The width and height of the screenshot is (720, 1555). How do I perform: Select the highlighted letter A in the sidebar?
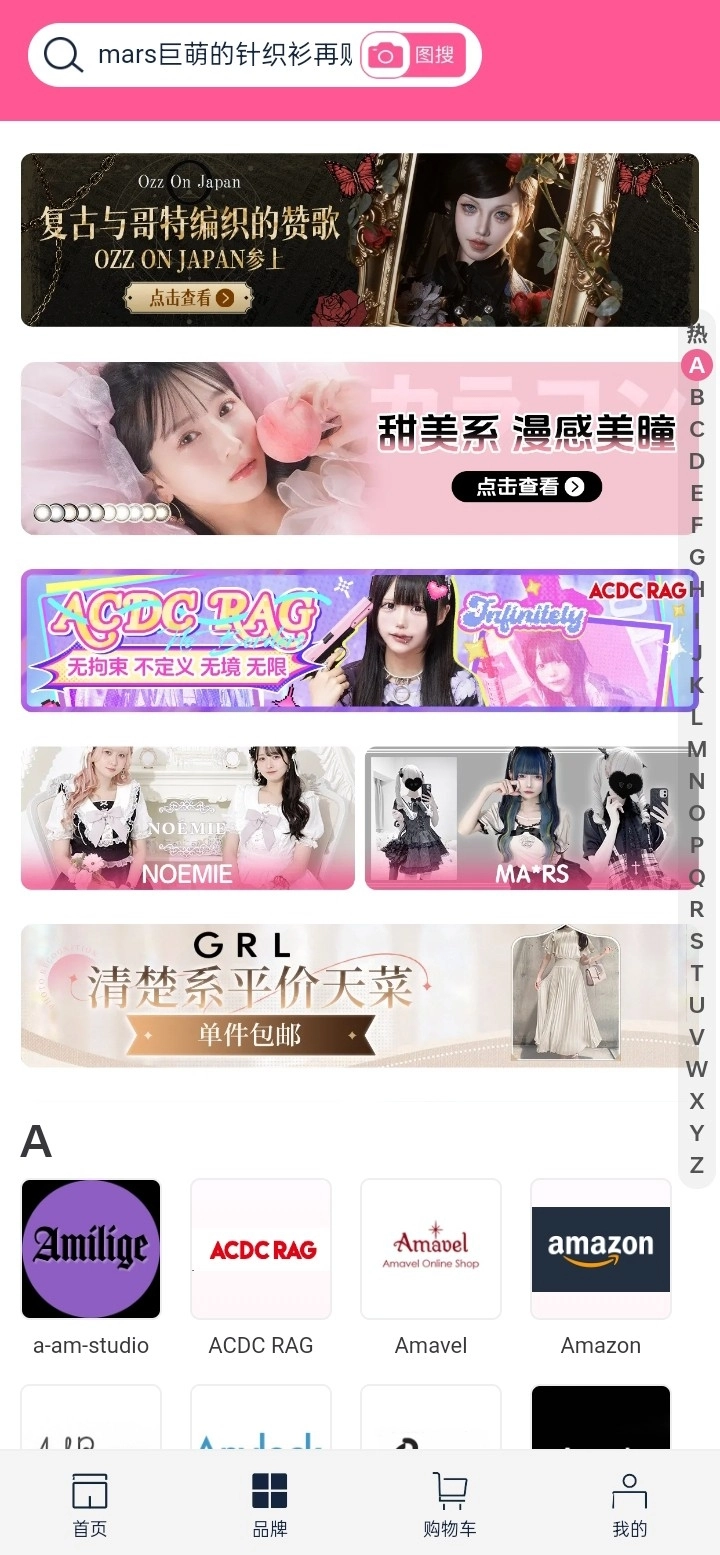(x=697, y=365)
